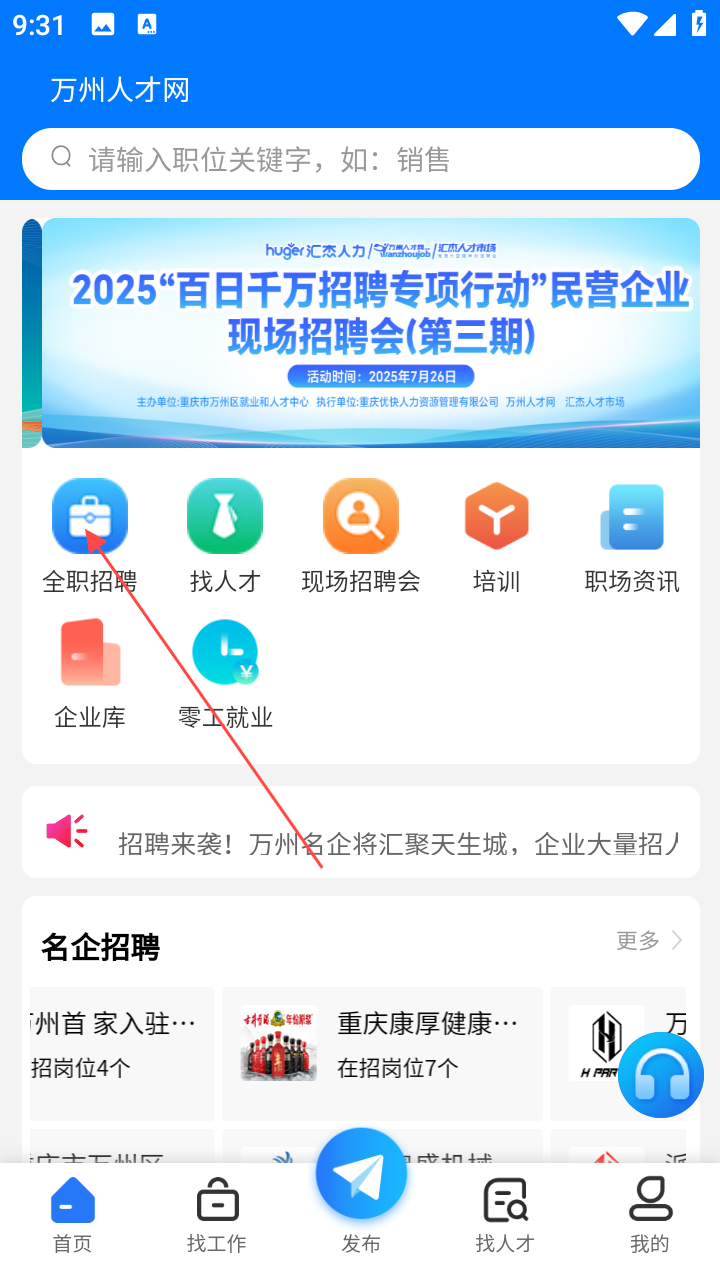
Task: Tap the 发布 publish button
Action: pos(361,1190)
